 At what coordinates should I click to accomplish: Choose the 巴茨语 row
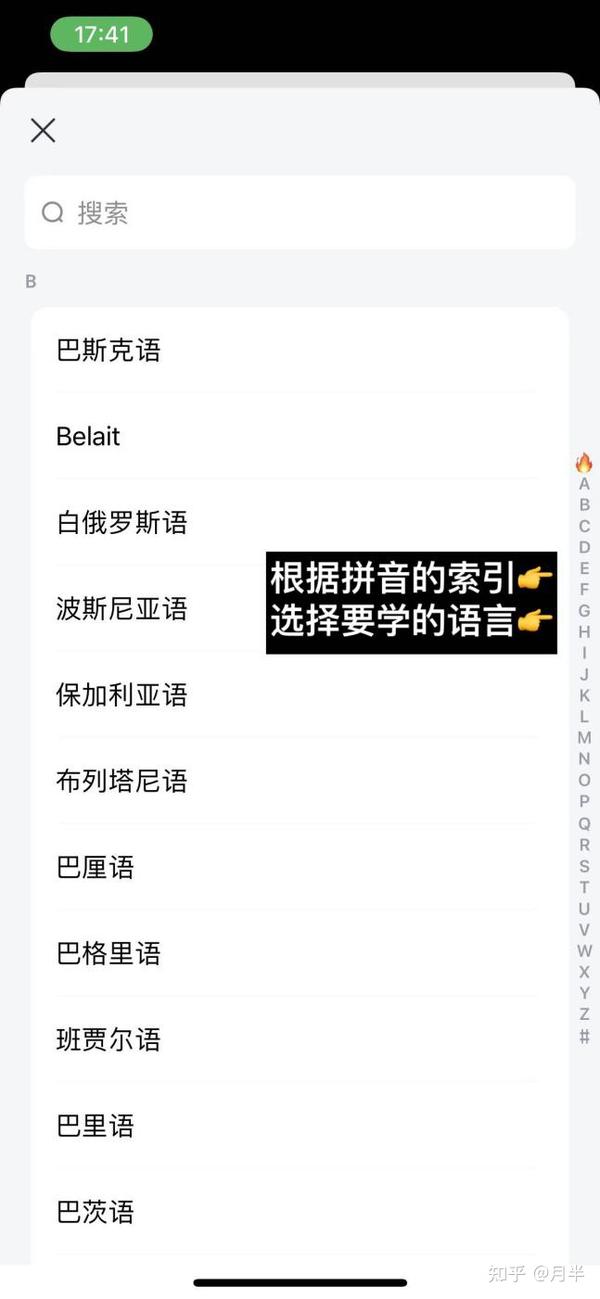point(95,1212)
